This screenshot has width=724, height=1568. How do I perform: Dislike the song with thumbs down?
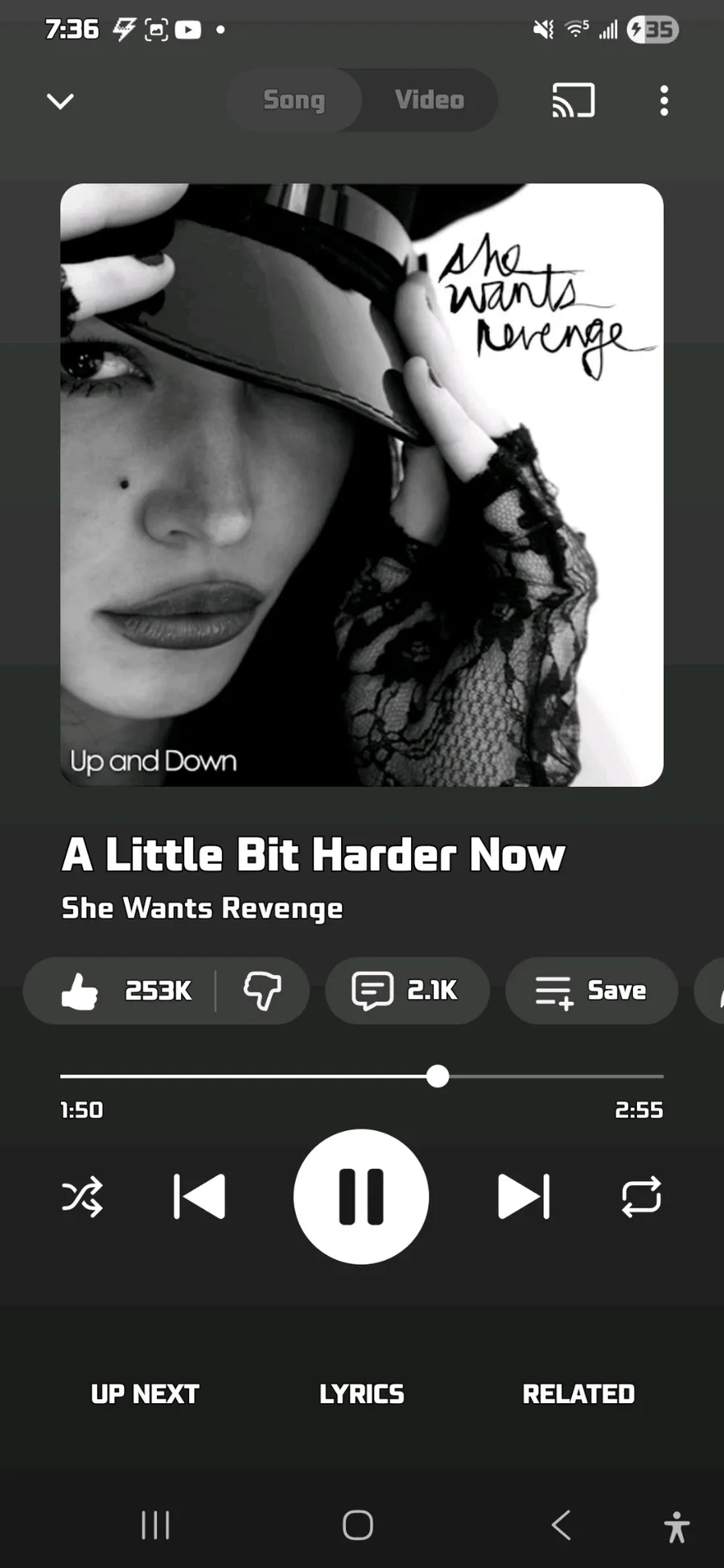coord(262,990)
